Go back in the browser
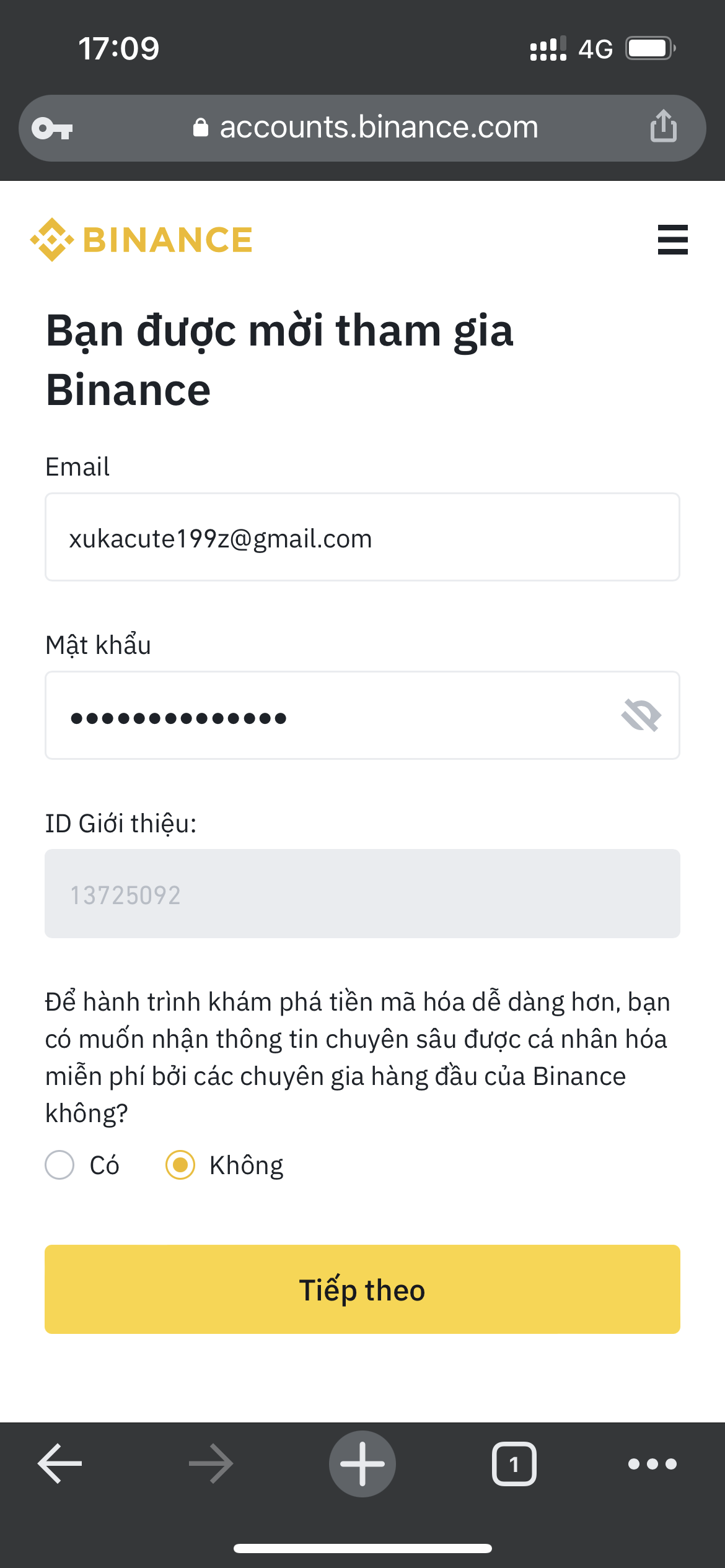Image resolution: width=725 pixels, height=1568 pixels. point(60,1464)
